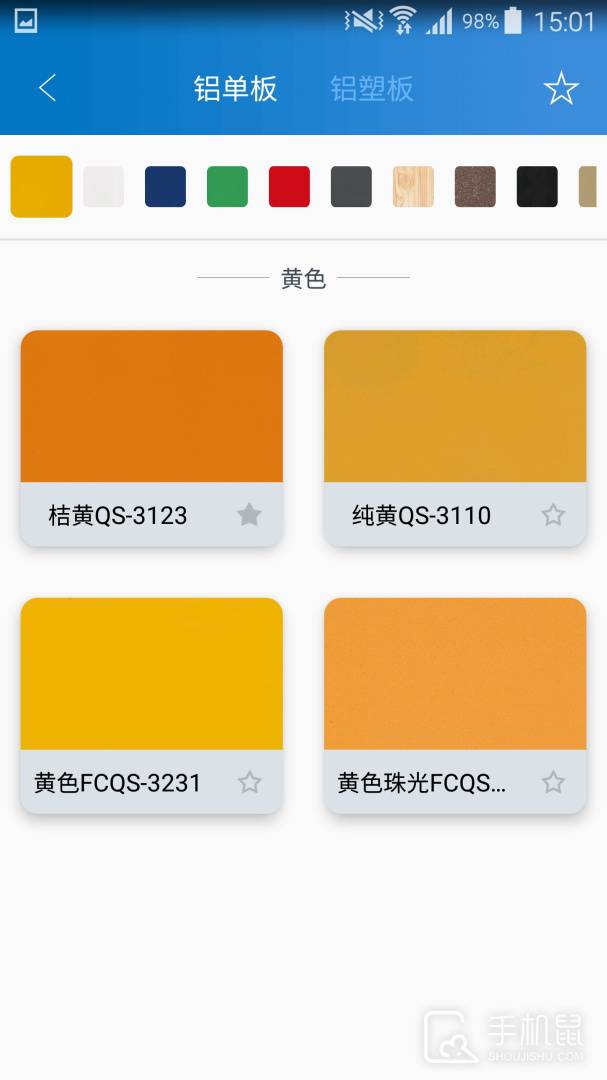This screenshot has height=1080, width=607.
Task: Pick the green color swatch
Action: pos(227,187)
